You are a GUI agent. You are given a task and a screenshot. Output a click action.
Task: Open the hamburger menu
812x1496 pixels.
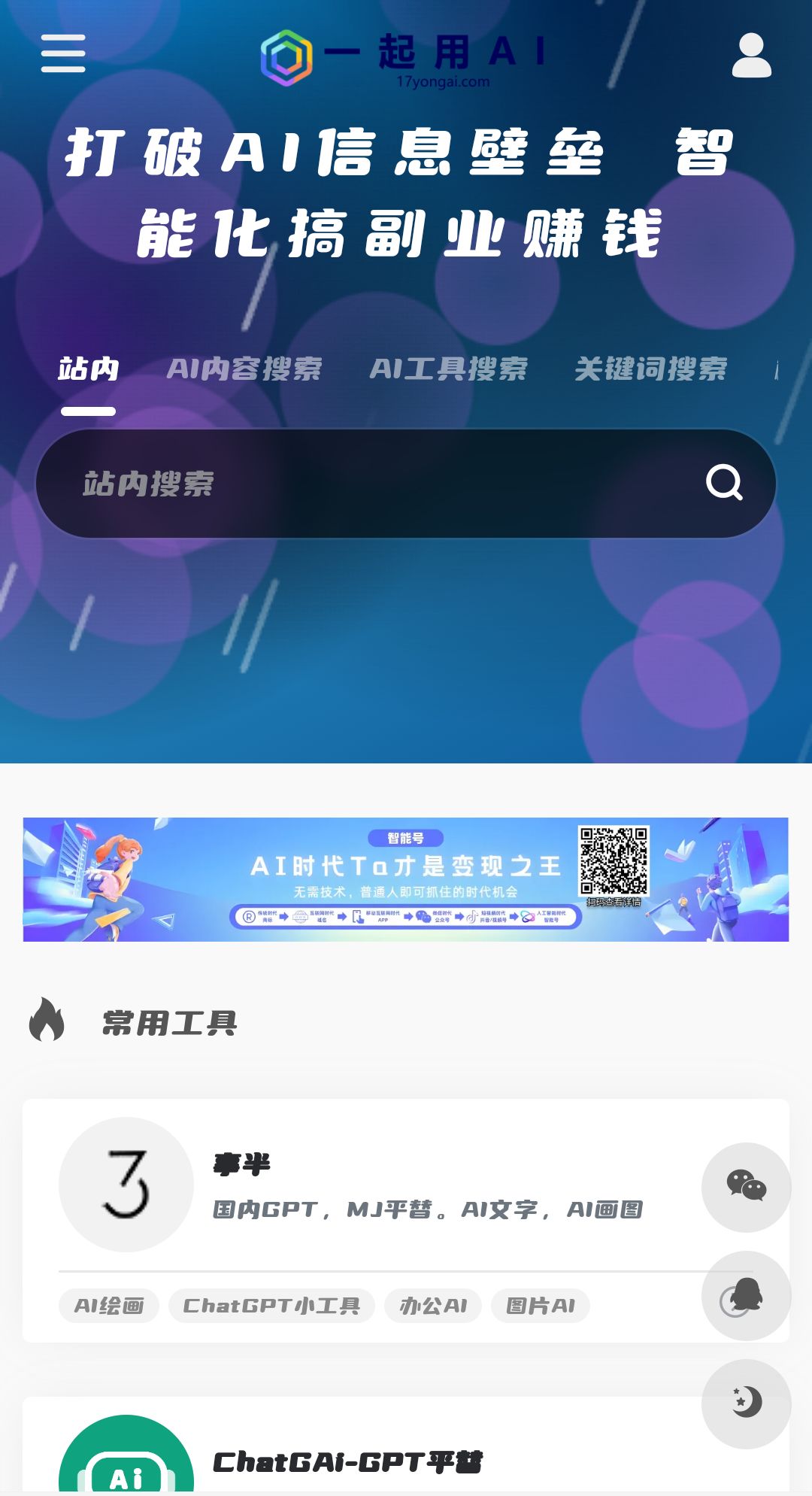pos(63,53)
